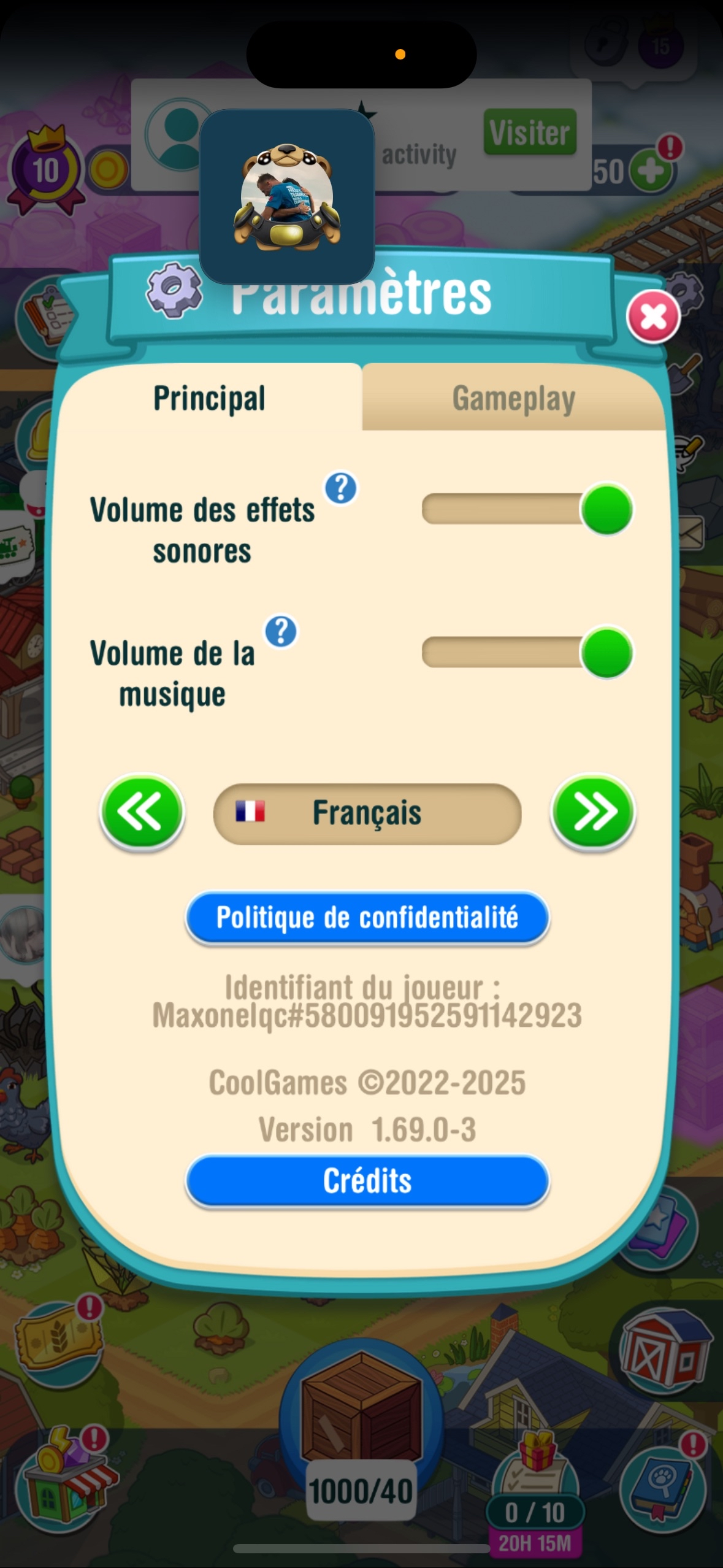Open help for Volume de la musique

click(281, 631)
